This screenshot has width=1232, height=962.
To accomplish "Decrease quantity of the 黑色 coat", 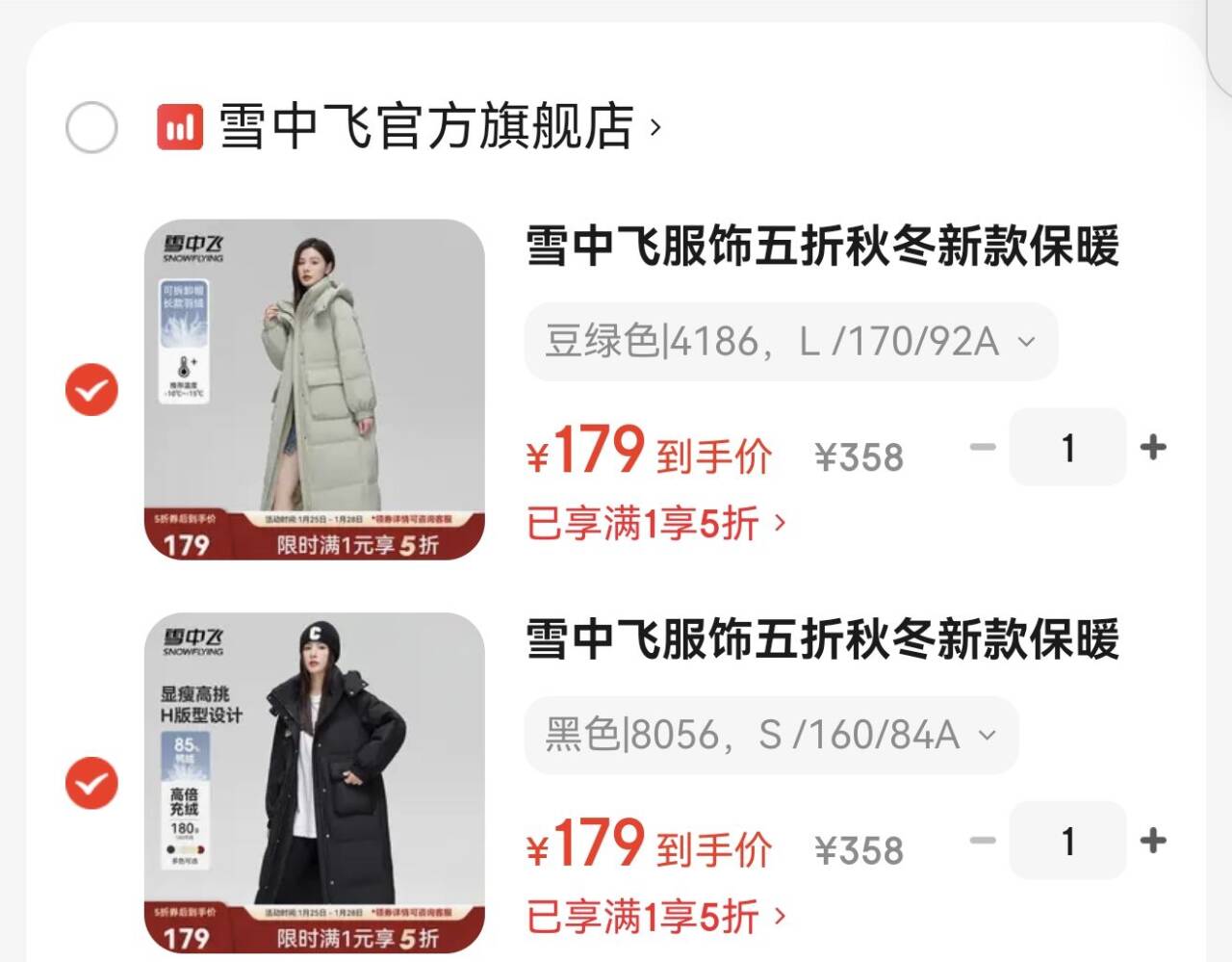I will tap(982, 841).
